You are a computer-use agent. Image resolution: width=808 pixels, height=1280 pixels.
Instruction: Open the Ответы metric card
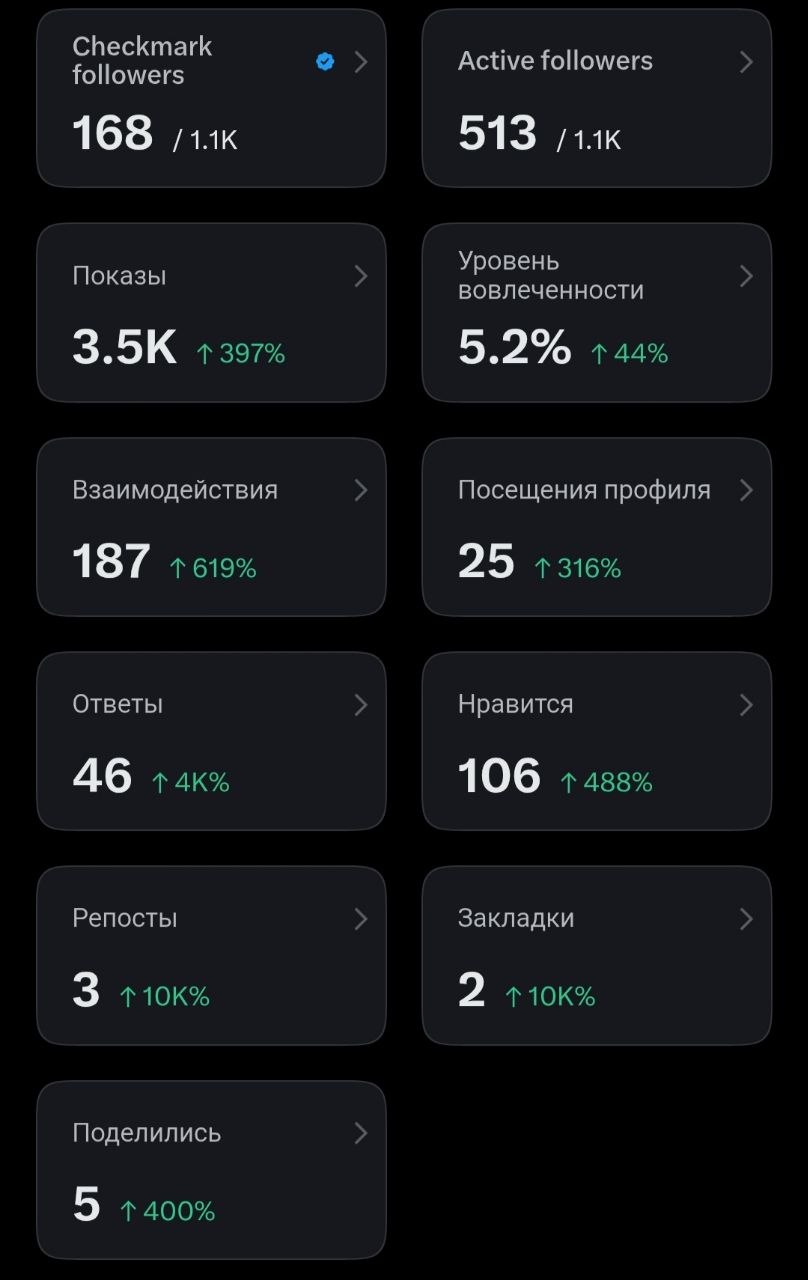click(x=211, y=741)
